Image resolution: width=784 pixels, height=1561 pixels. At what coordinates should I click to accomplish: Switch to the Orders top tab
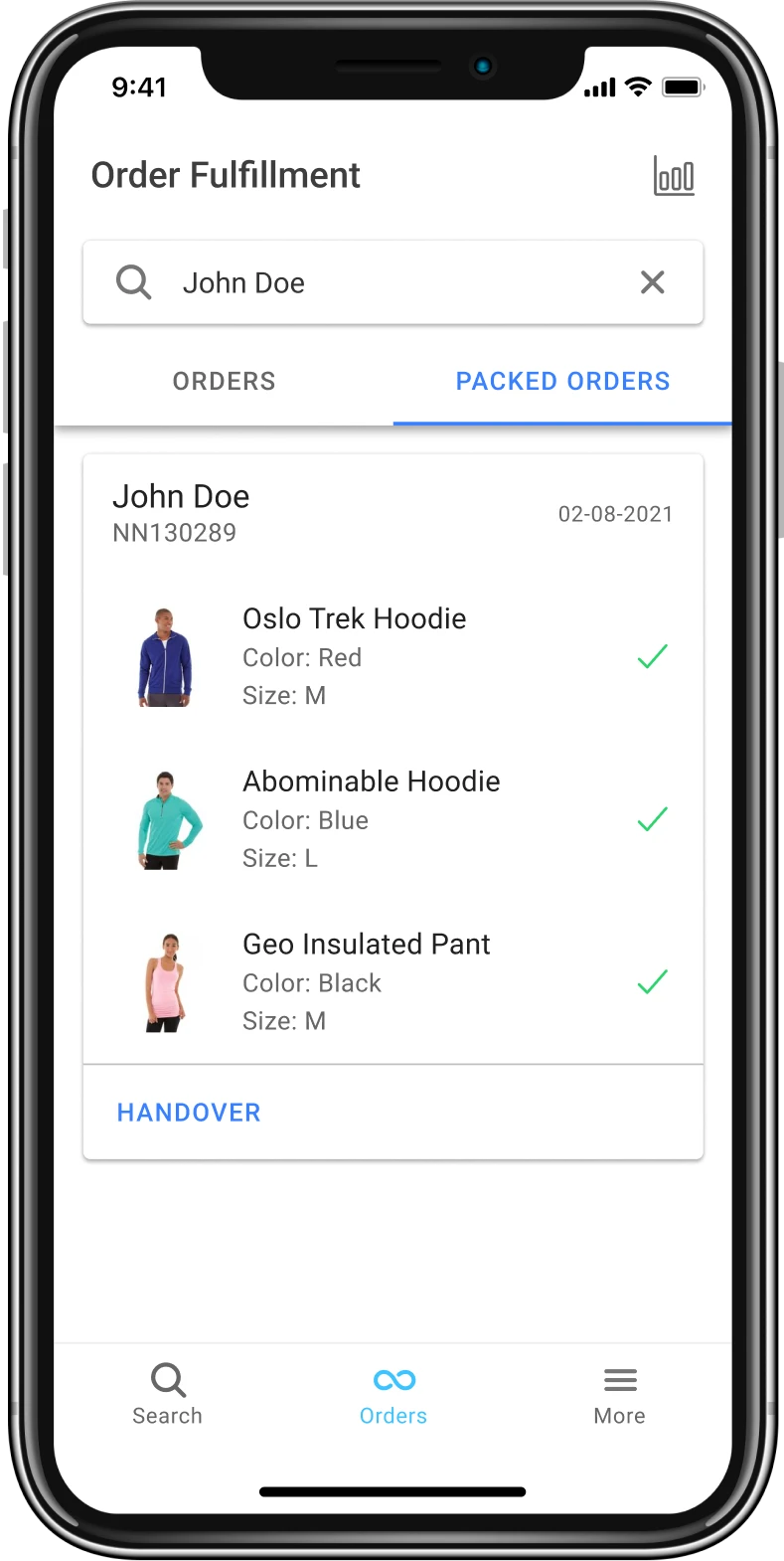224,382
